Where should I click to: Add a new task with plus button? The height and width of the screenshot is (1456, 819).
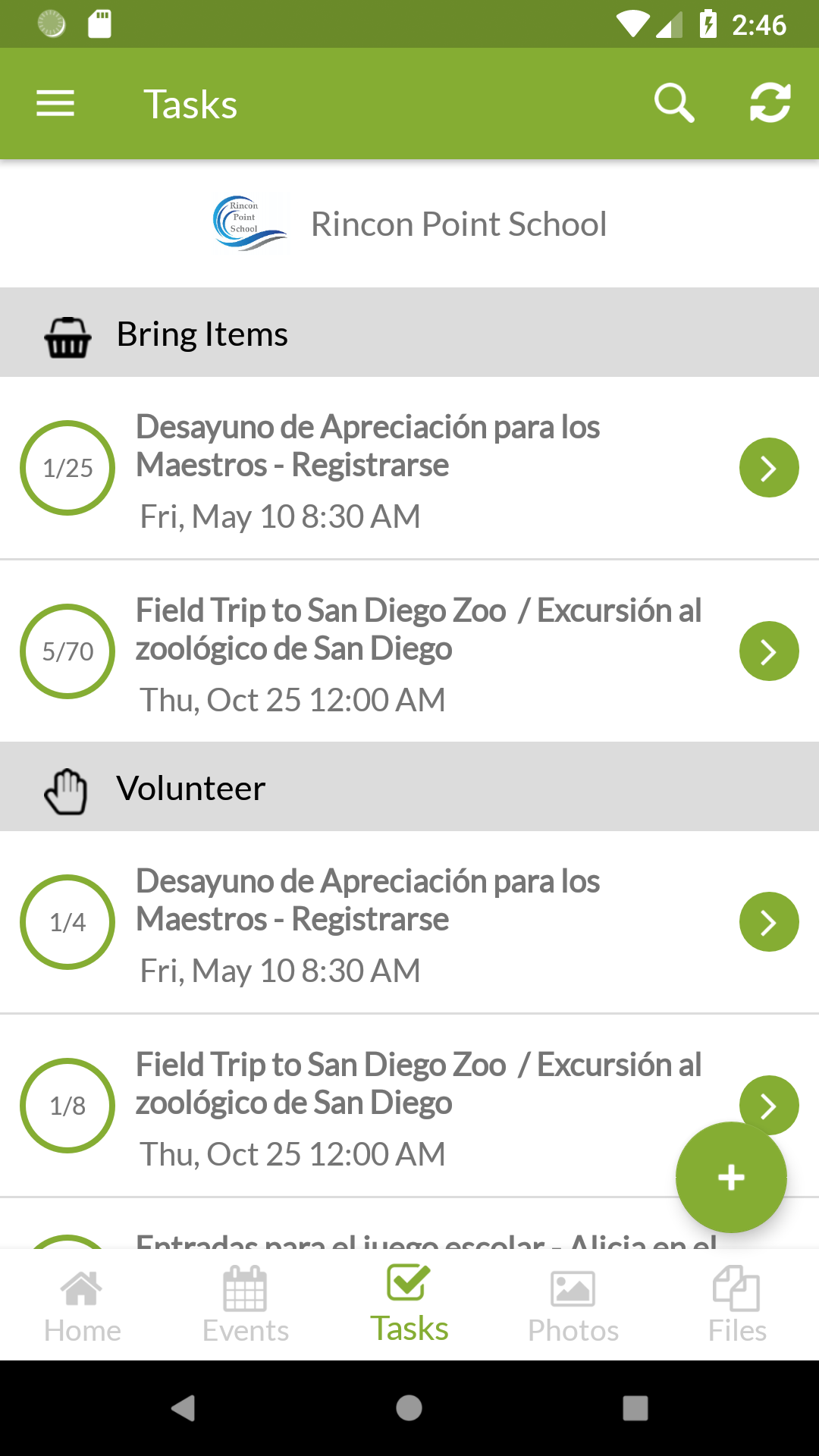(731, 1178)
